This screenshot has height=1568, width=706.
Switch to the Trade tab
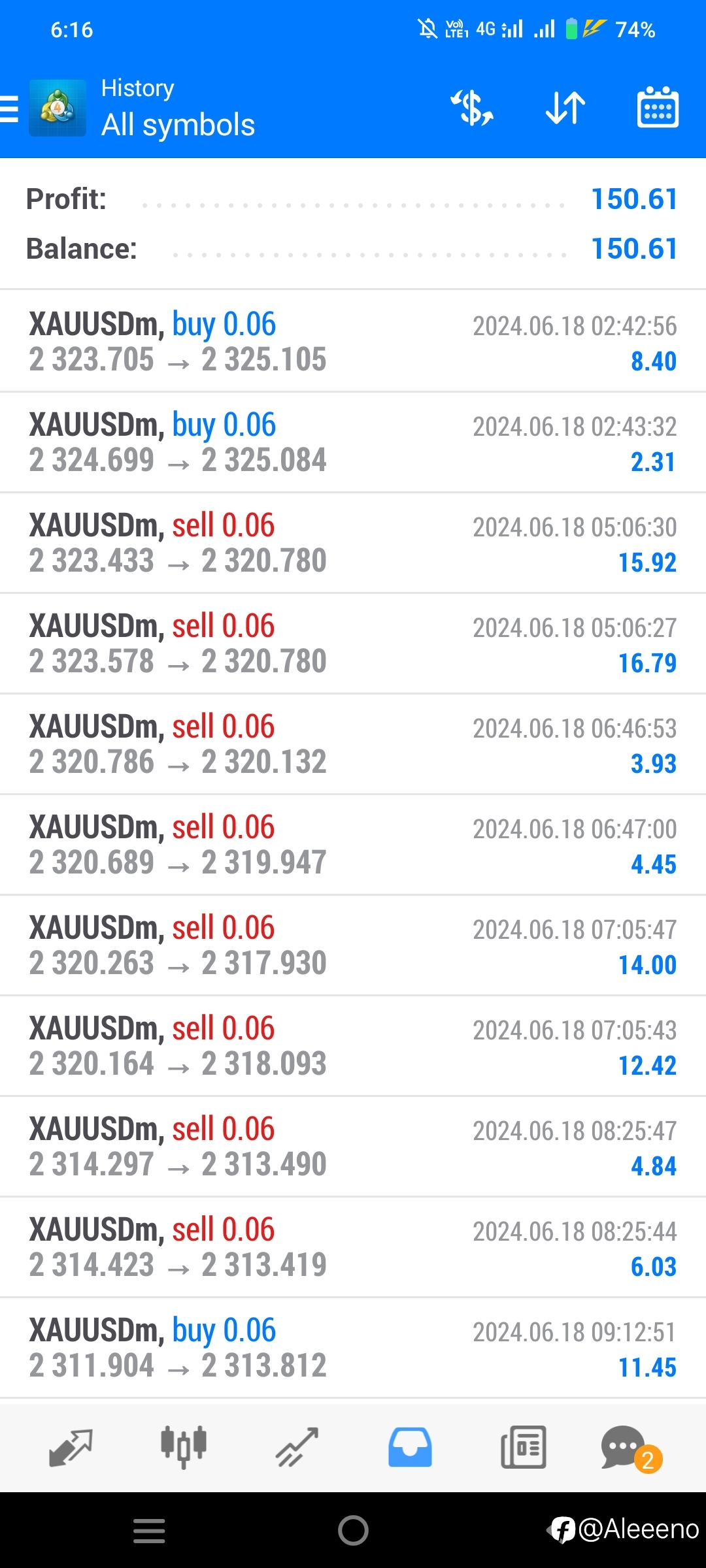[x=297, y=1447]
